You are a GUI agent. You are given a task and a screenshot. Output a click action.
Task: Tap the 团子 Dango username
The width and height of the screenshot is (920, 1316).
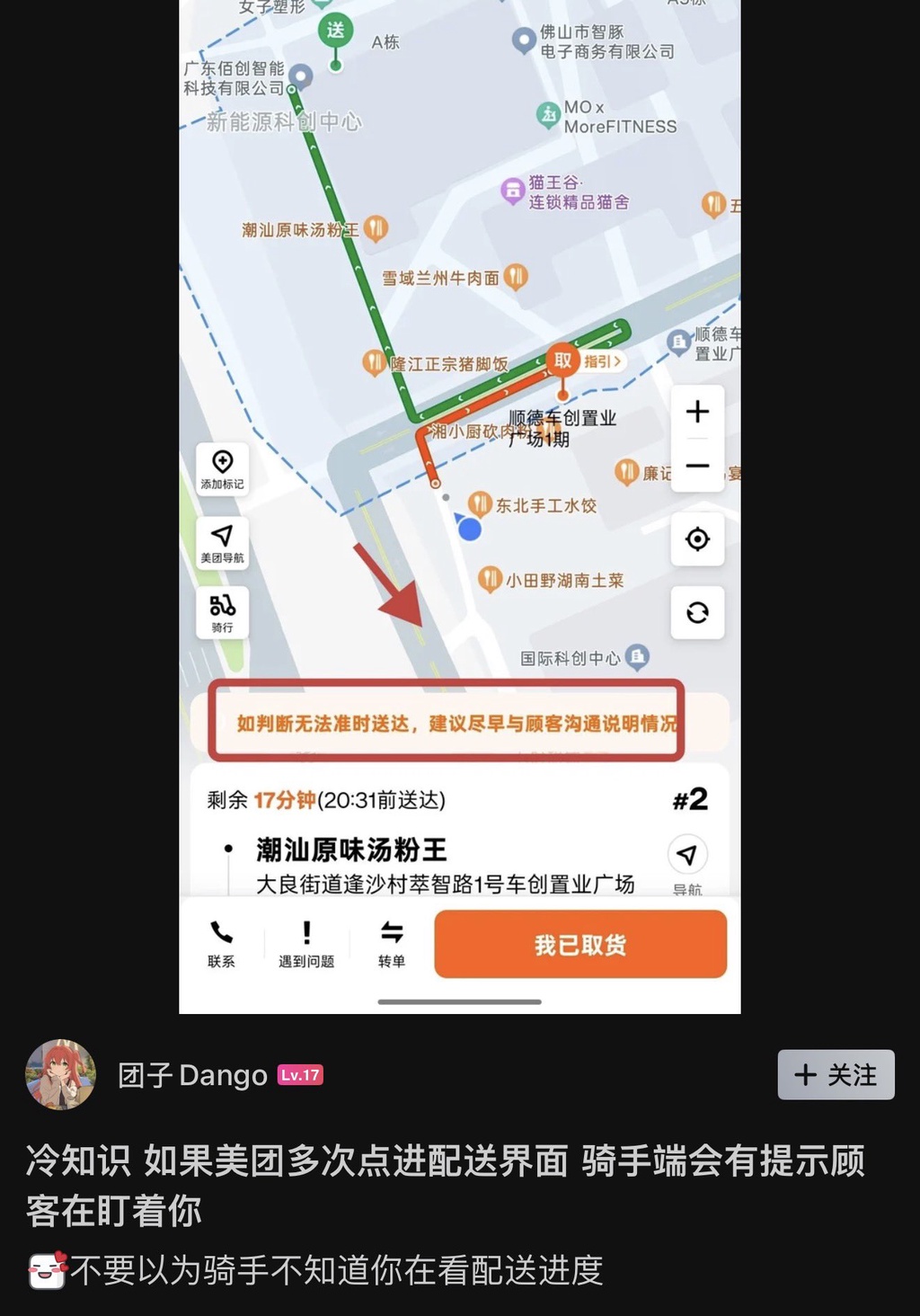click(192, 1075)
